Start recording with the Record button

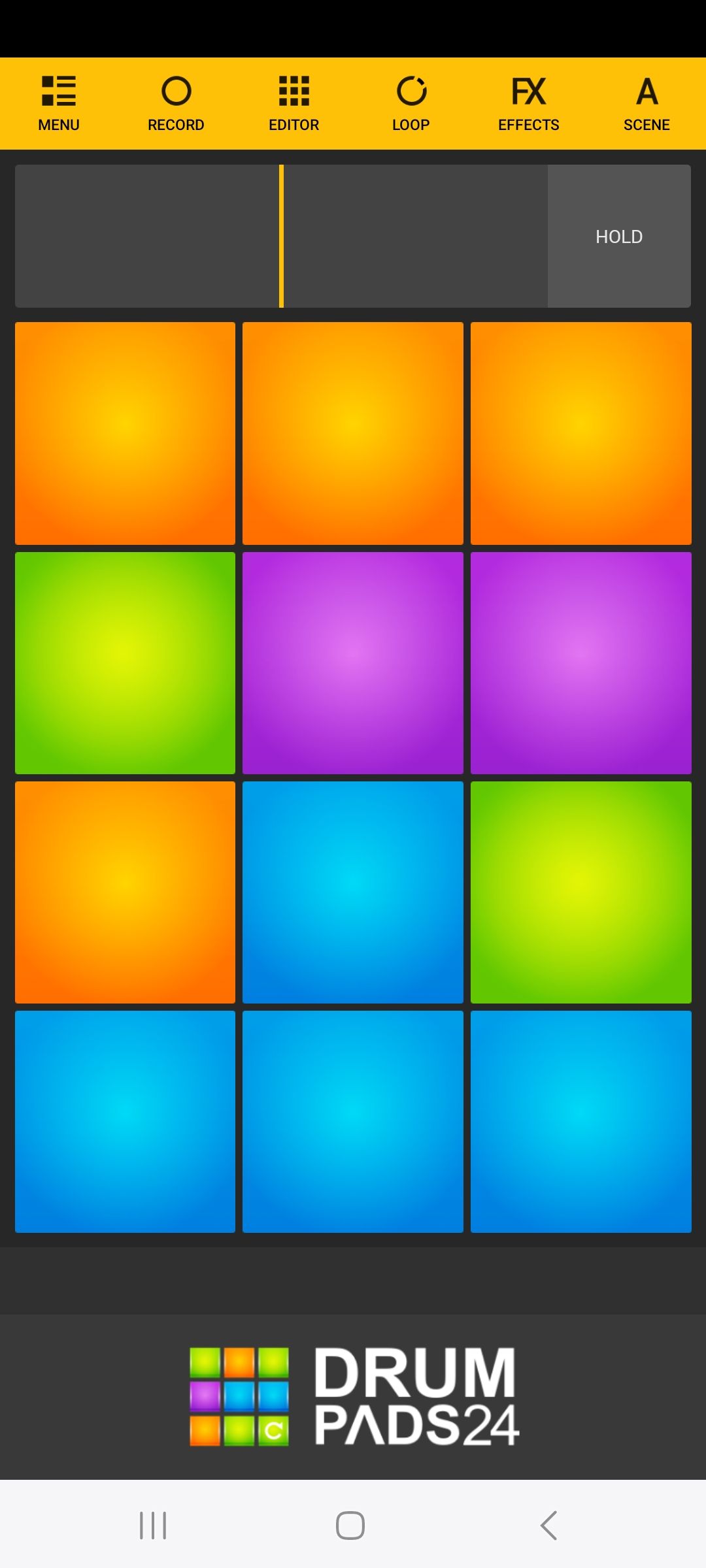click(x=176, y=104)
